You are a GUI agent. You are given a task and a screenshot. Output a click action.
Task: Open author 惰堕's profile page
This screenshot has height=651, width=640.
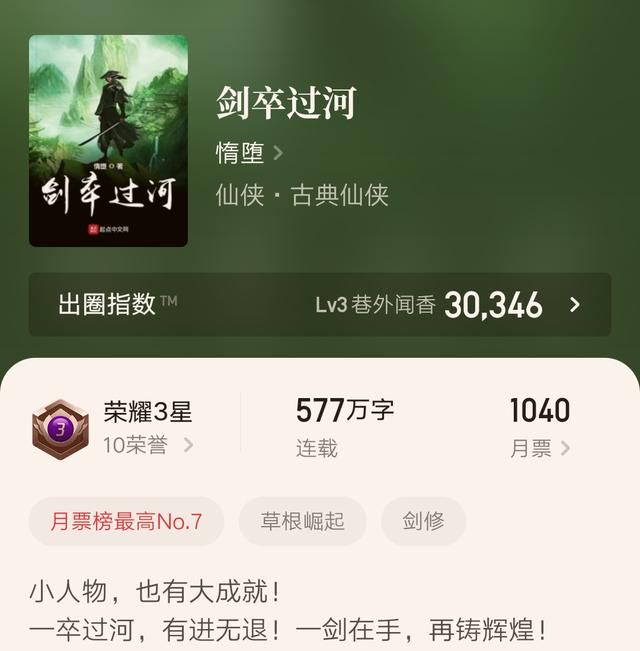coord(249,153)
